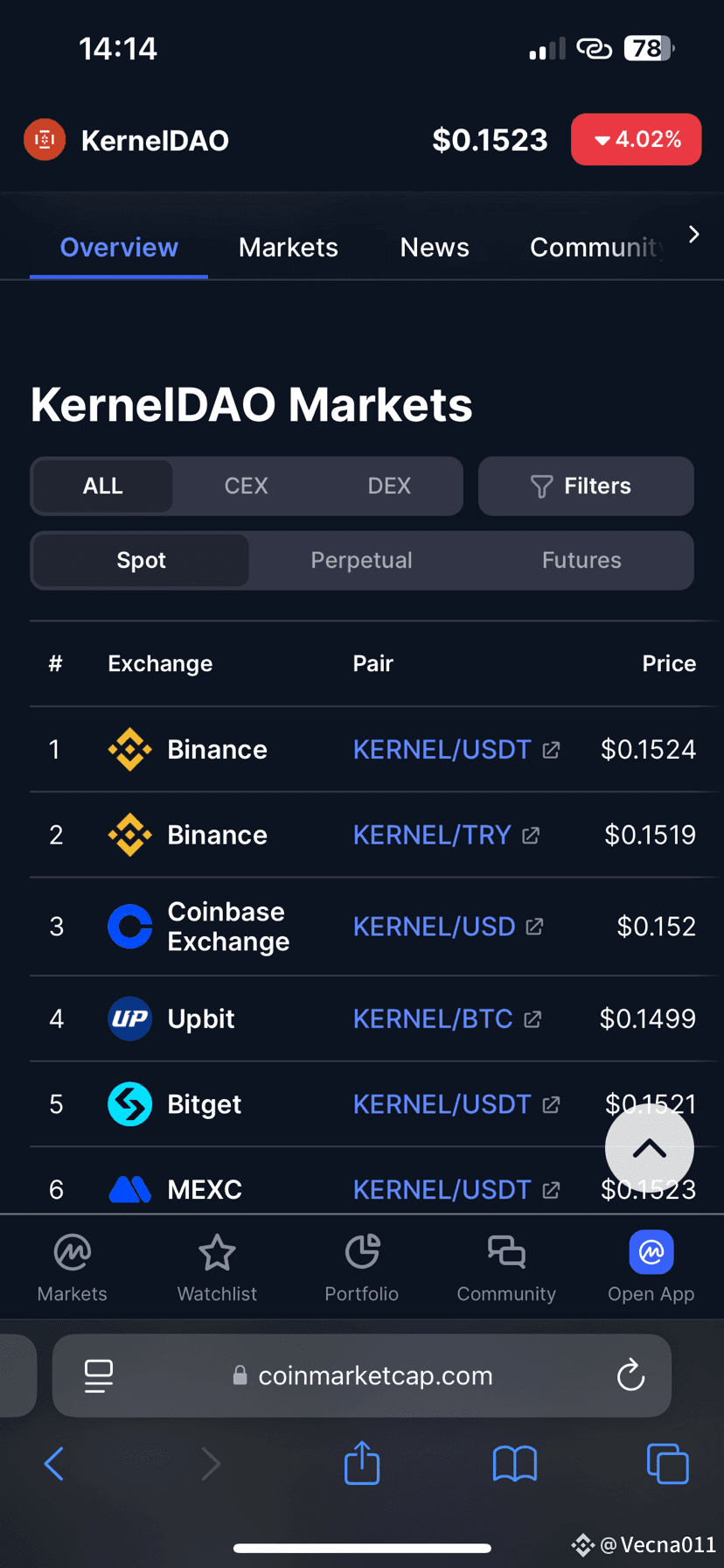Tap the arrow to reveal more tabs
This screenshot has width=724, height=1568.
point(693,234)
